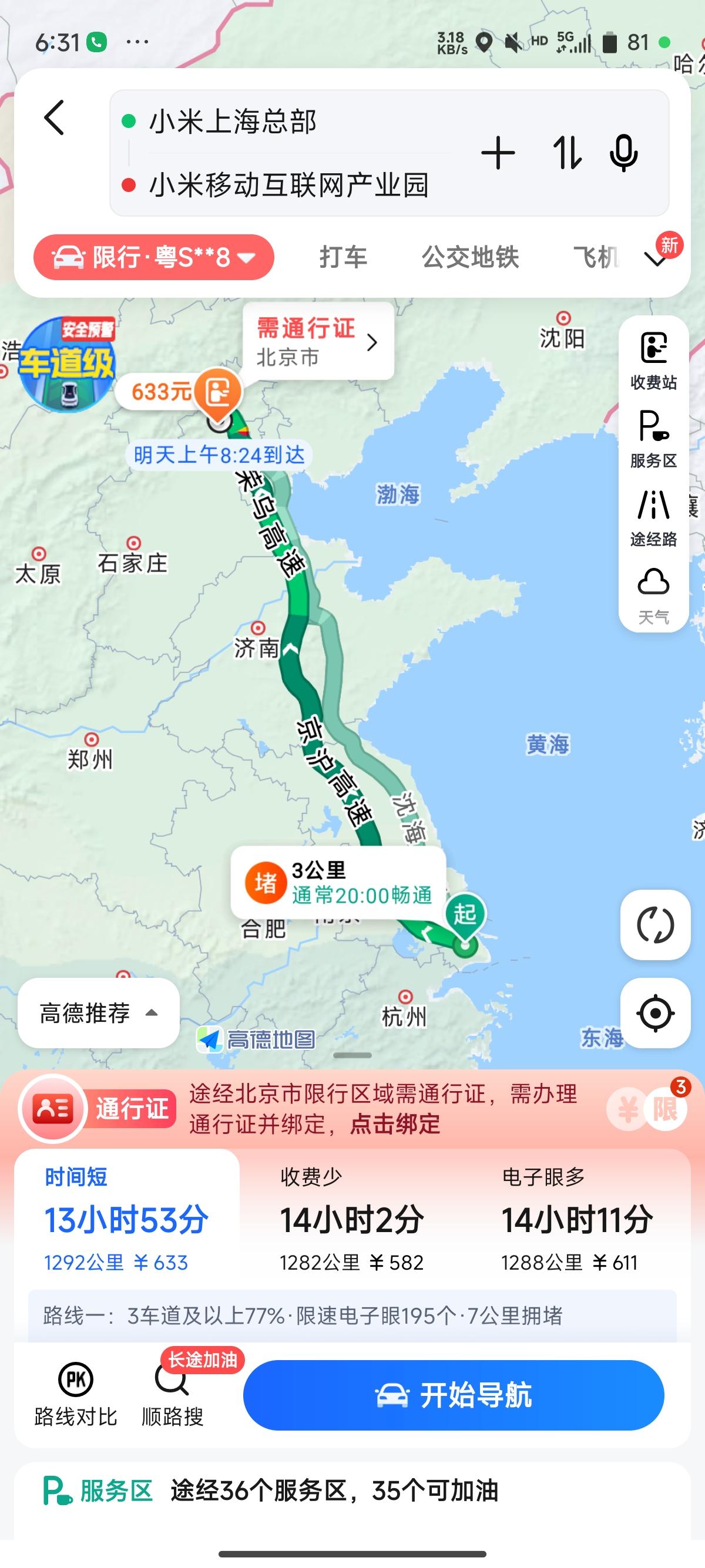
Task: Open the 限行·粤S**8 restriction dropdown
Action: click(x=153, y=257)
